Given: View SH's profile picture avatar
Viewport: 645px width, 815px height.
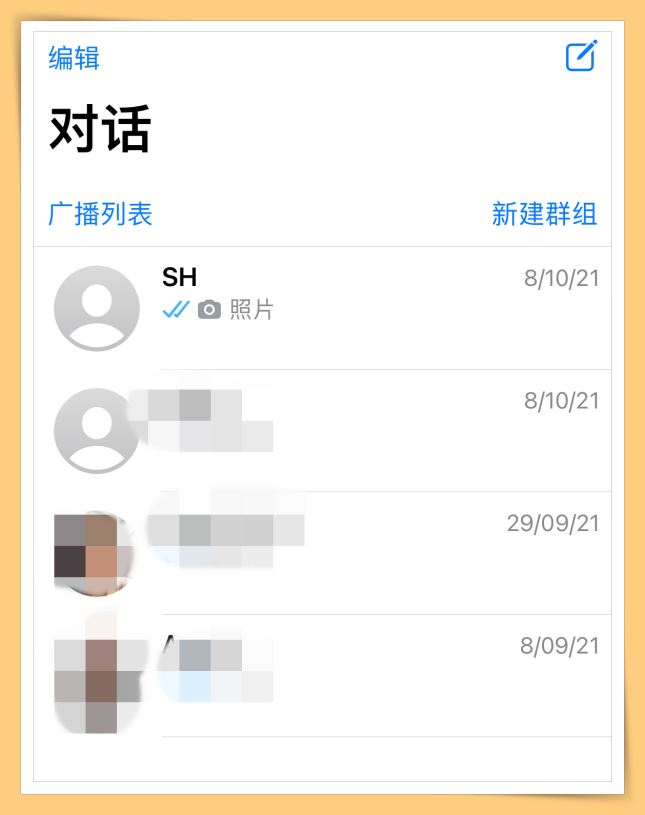Looking at the screenshot, I should 96,308.
